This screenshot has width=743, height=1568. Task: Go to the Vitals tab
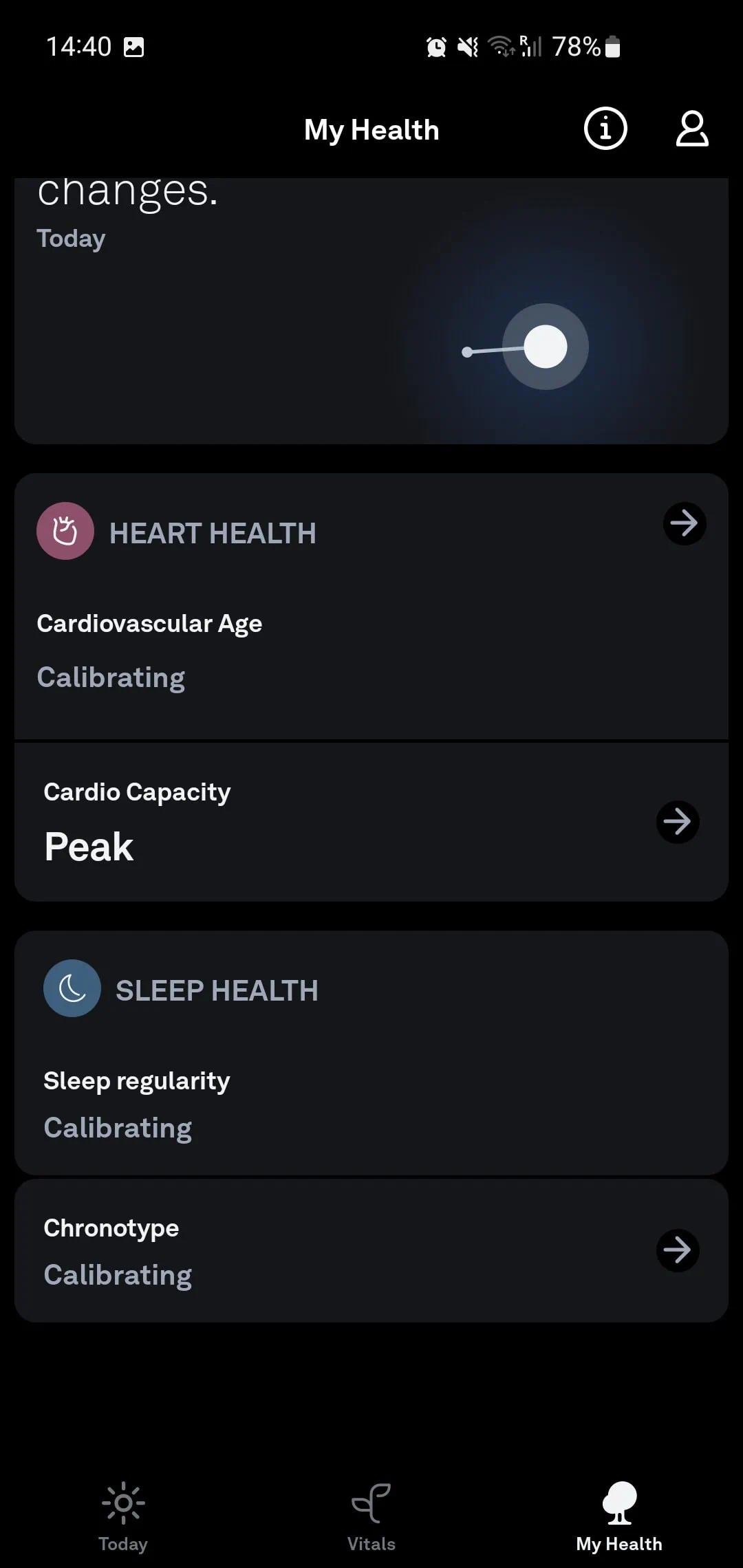tap(371, 1516)
